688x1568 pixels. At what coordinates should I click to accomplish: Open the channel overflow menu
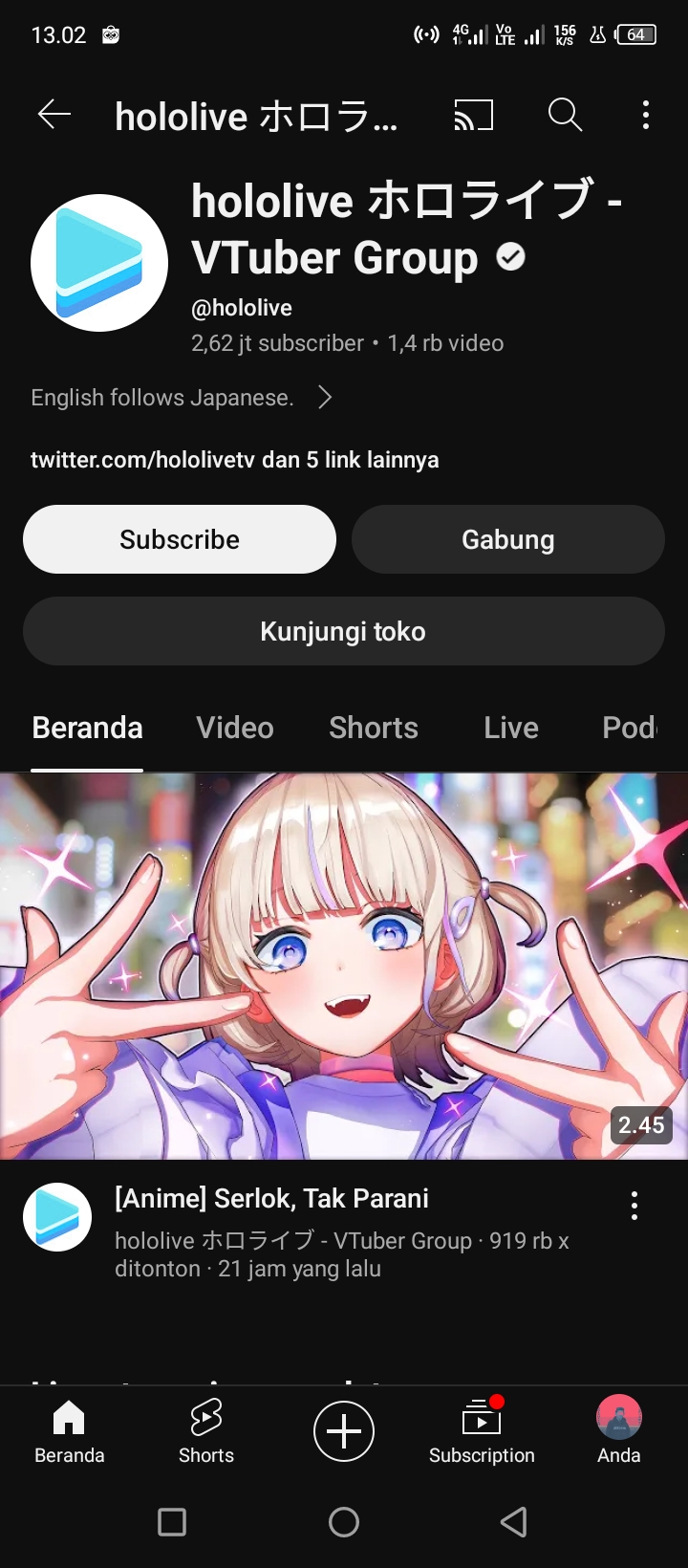[x=646, y=116]
